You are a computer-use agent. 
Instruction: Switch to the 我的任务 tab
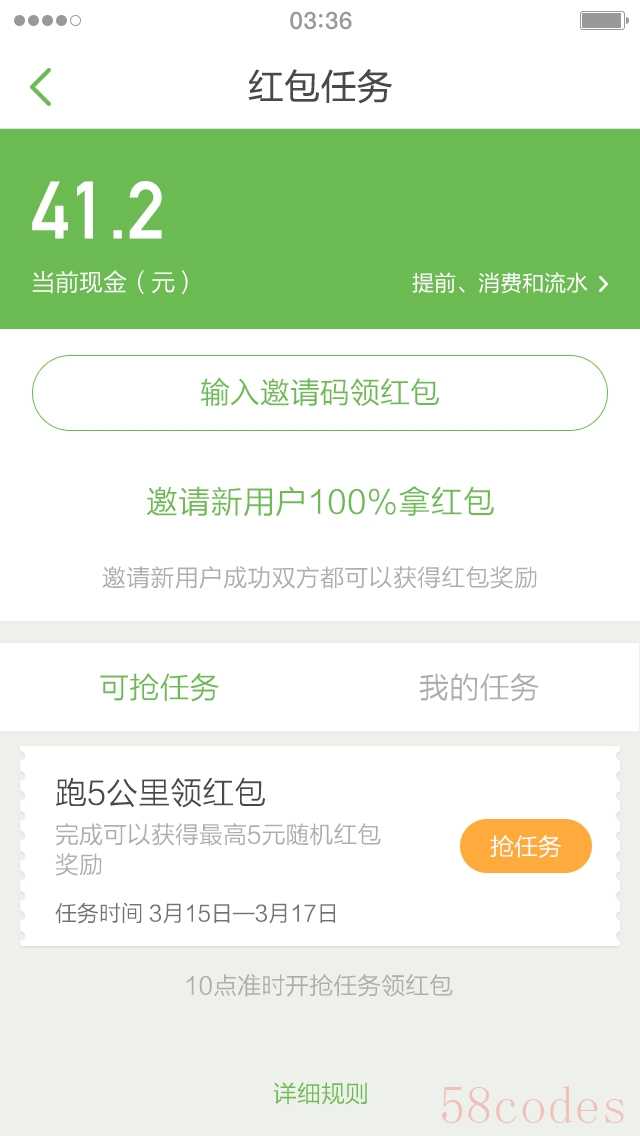point(479,687)
